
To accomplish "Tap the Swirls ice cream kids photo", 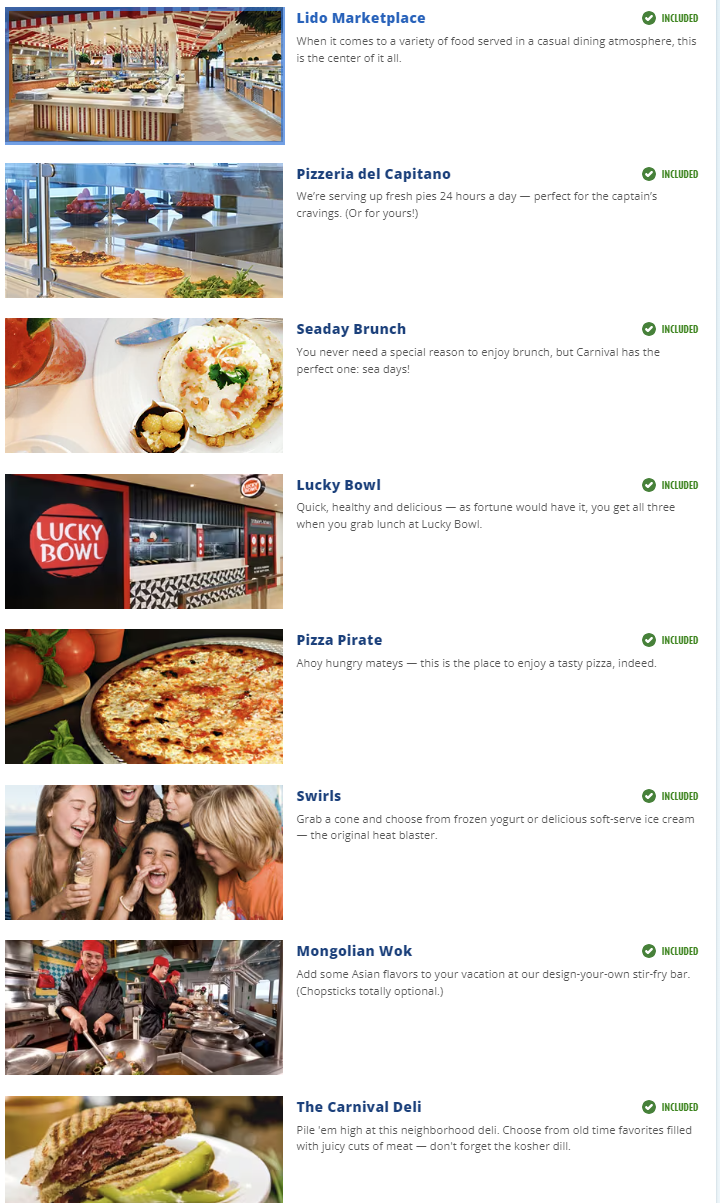I will [144, 852].
